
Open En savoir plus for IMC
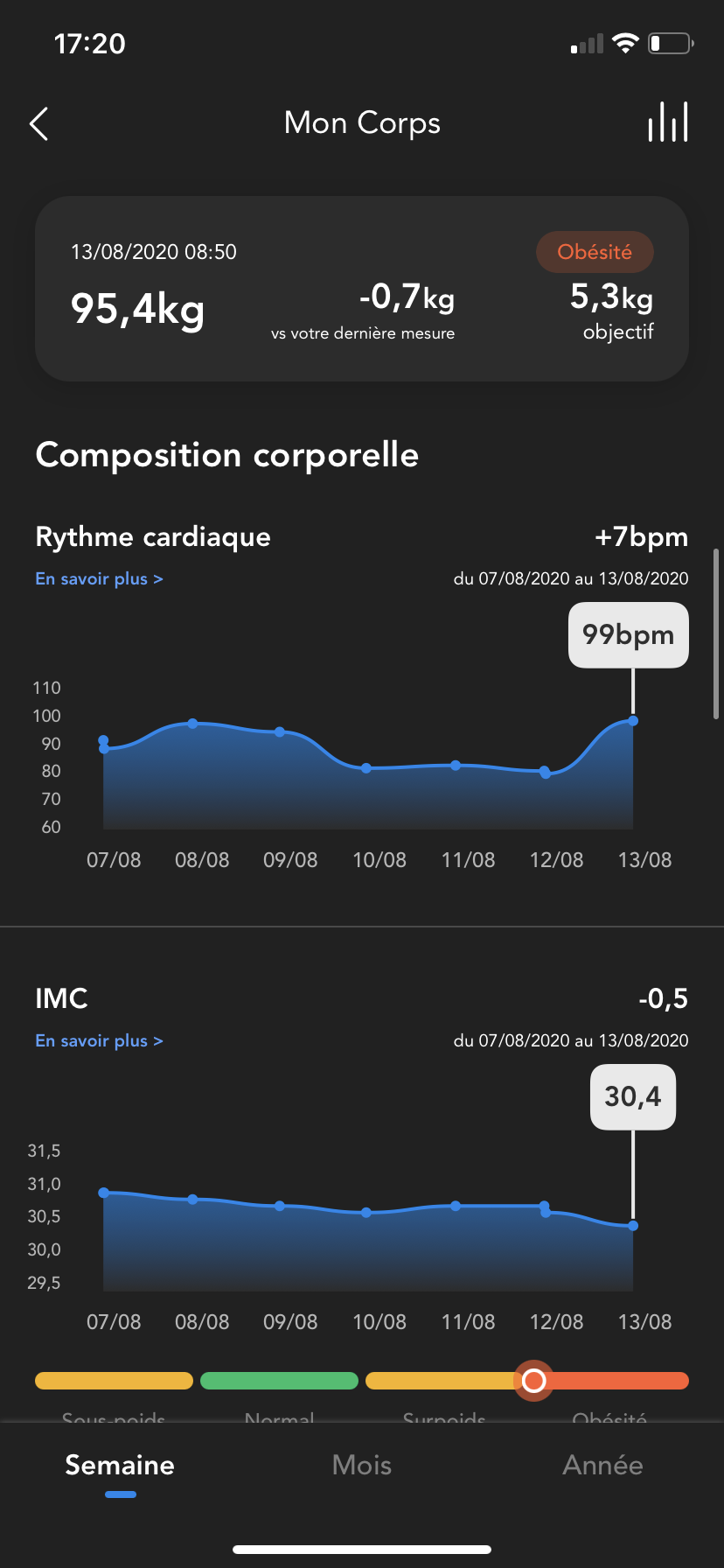(x=99, y=1041)
